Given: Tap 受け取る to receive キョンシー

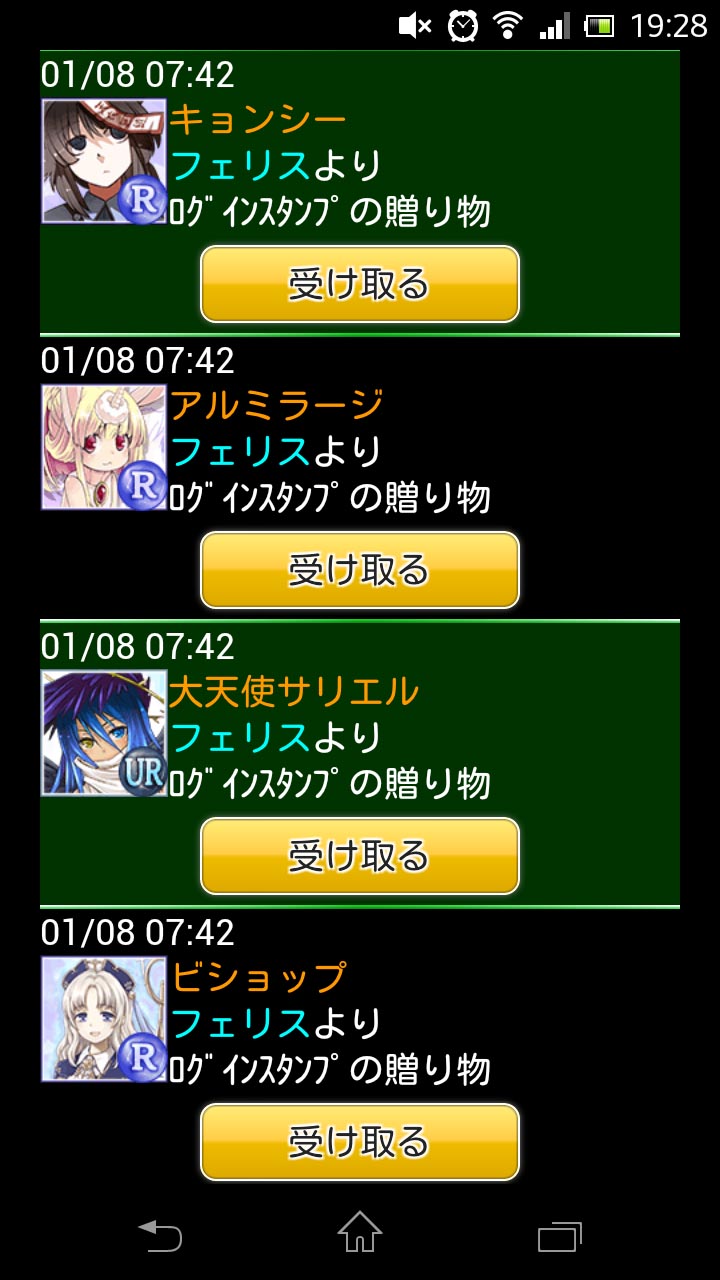Looking at the screenshot, I should [360, 284].
